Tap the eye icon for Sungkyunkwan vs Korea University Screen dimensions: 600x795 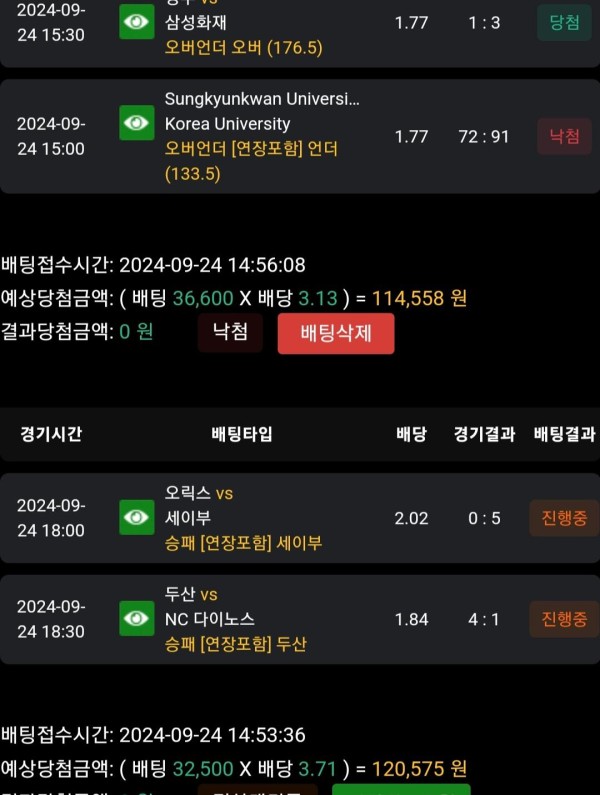coord(137,123)
